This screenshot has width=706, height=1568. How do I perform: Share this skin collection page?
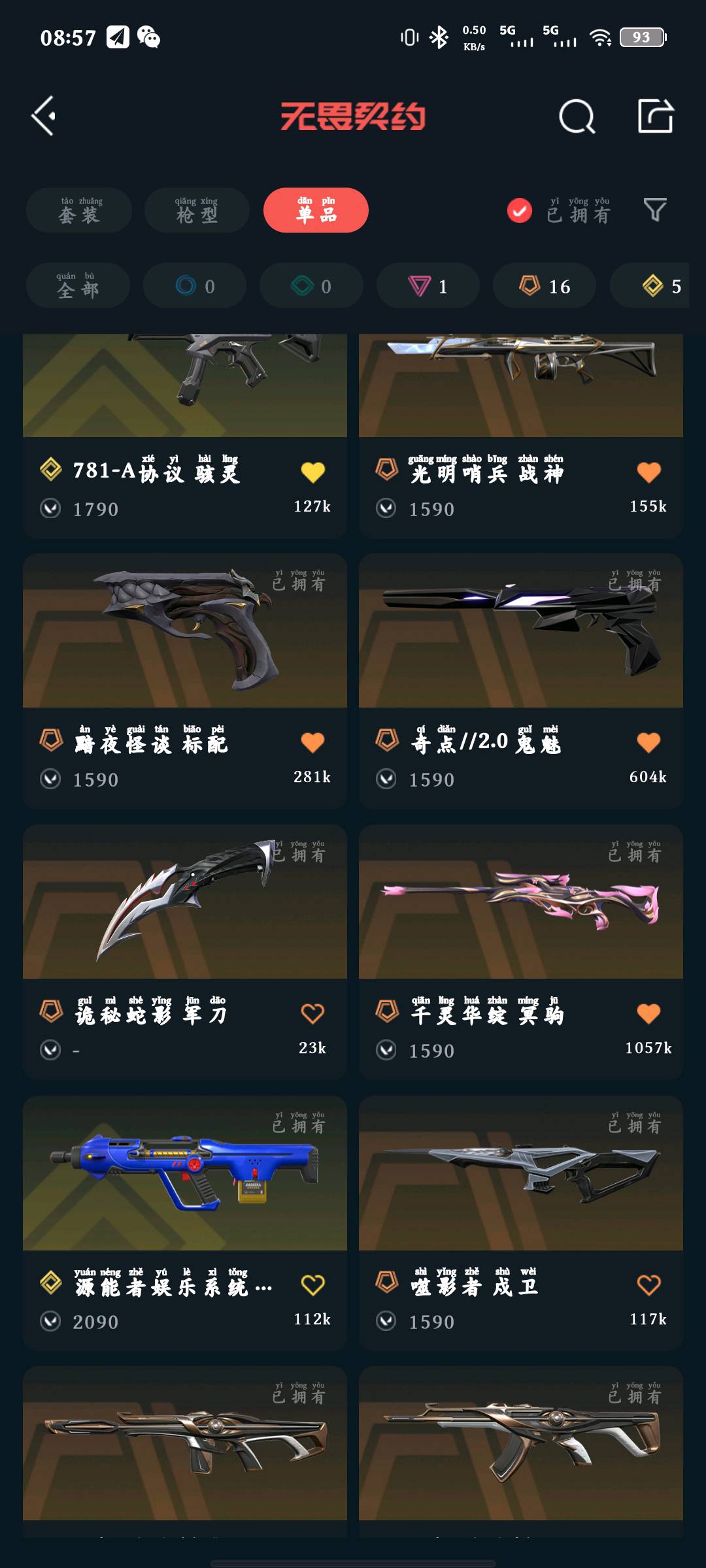[655, 117]
